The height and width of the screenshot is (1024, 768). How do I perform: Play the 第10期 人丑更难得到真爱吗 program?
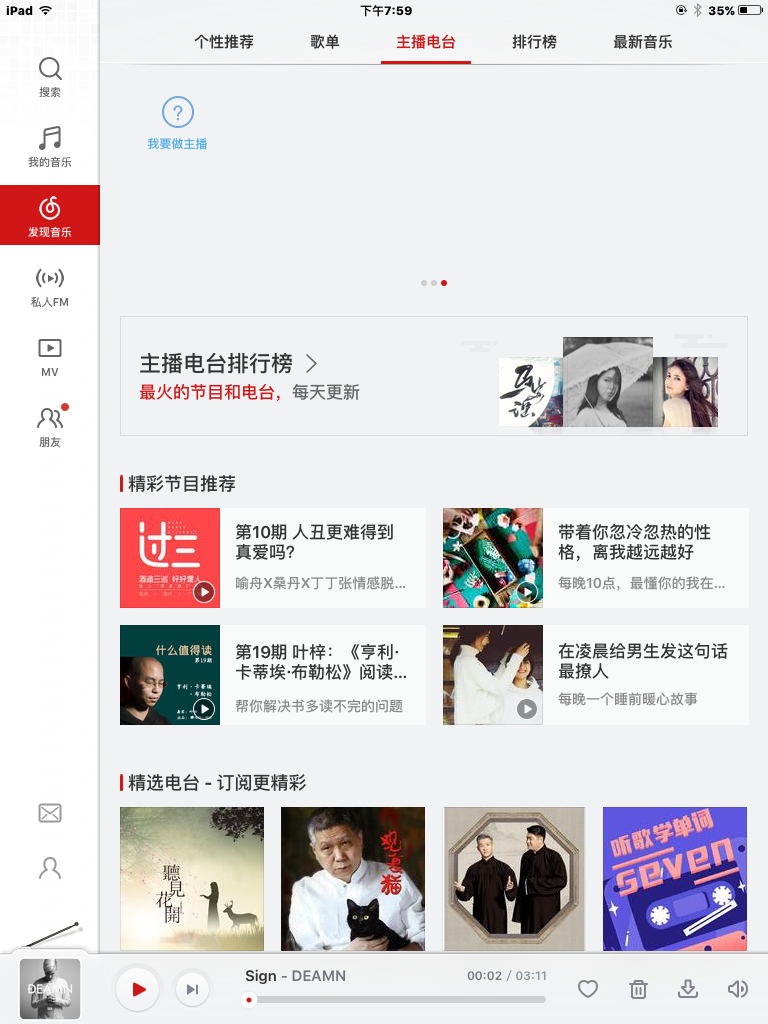tap(204, 592)
